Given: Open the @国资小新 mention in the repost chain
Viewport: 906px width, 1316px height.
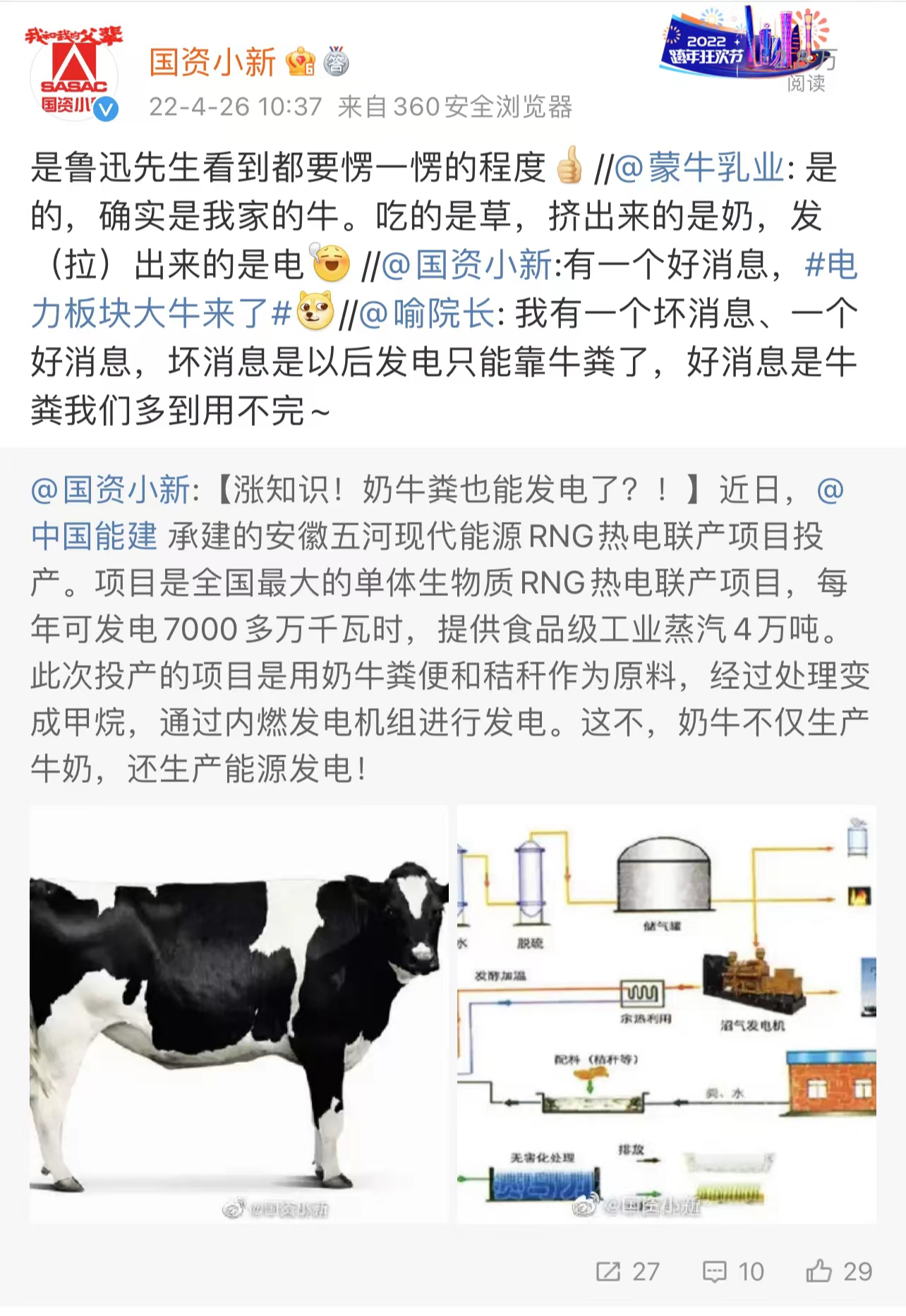Looking at the screenshot, I should coord(466,265).
